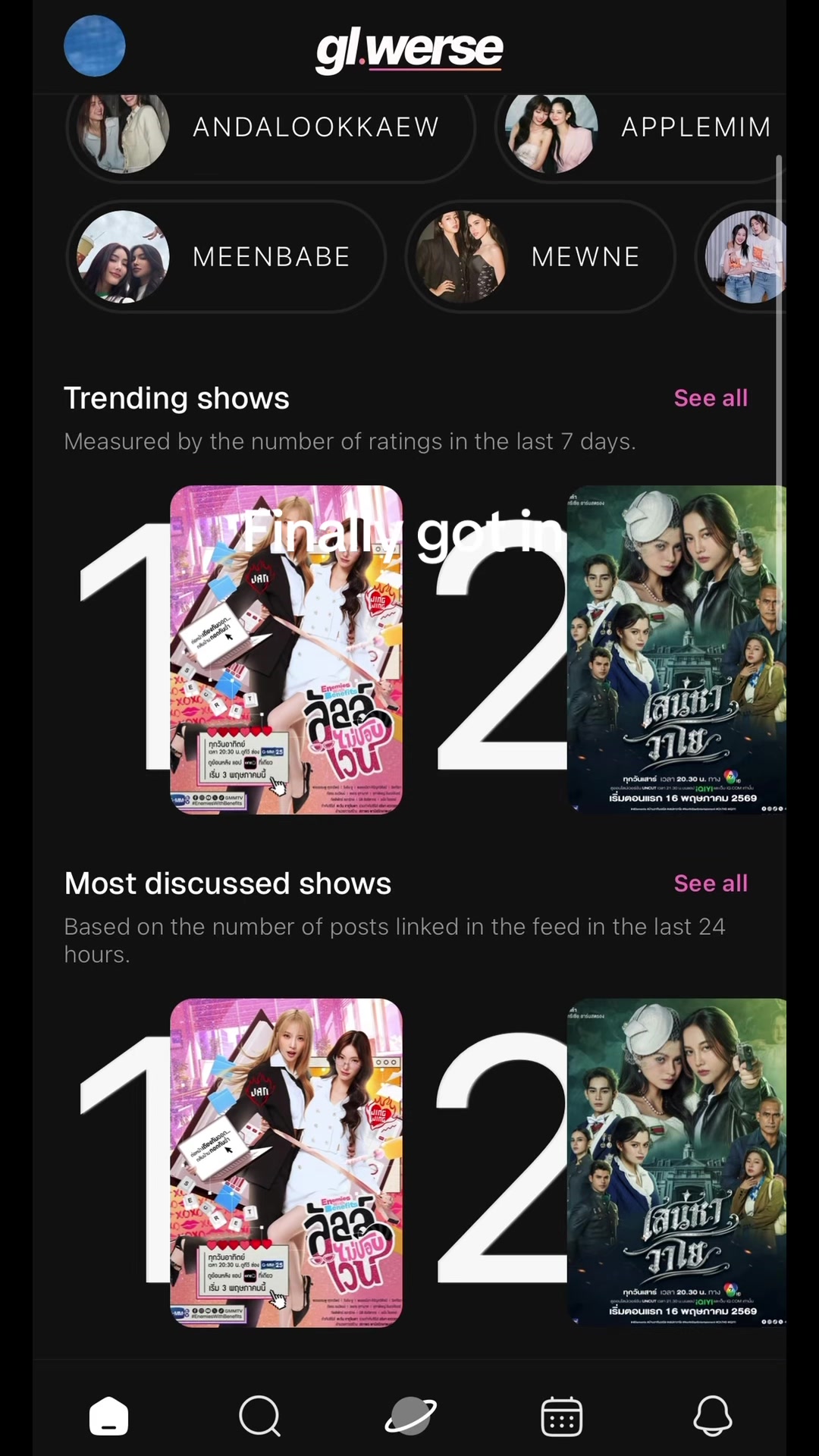Open the planet explore tab
Screen dimensions: 819x1456
pyautogui.click(x=410, y=1416)
